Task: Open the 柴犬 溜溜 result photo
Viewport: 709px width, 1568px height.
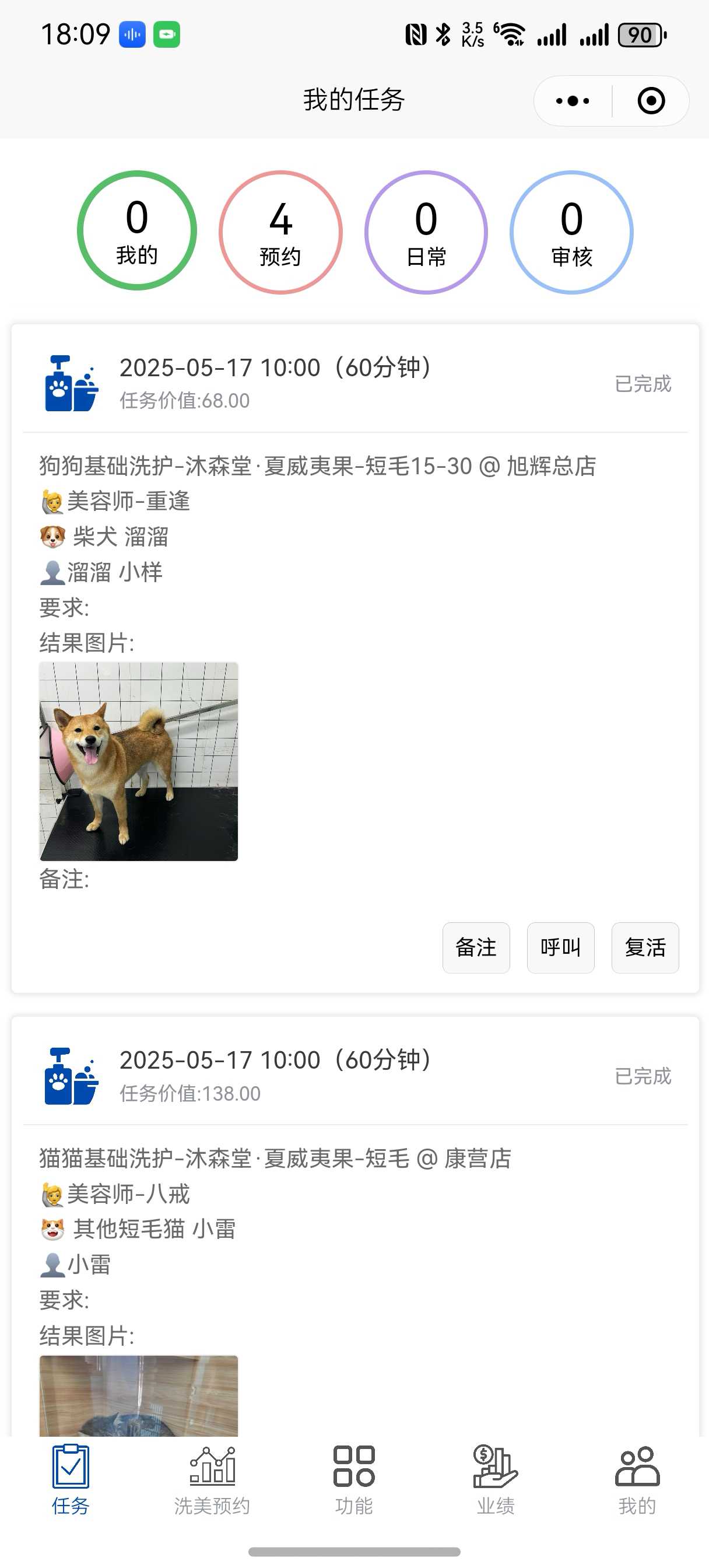Action: click(139, 761)
